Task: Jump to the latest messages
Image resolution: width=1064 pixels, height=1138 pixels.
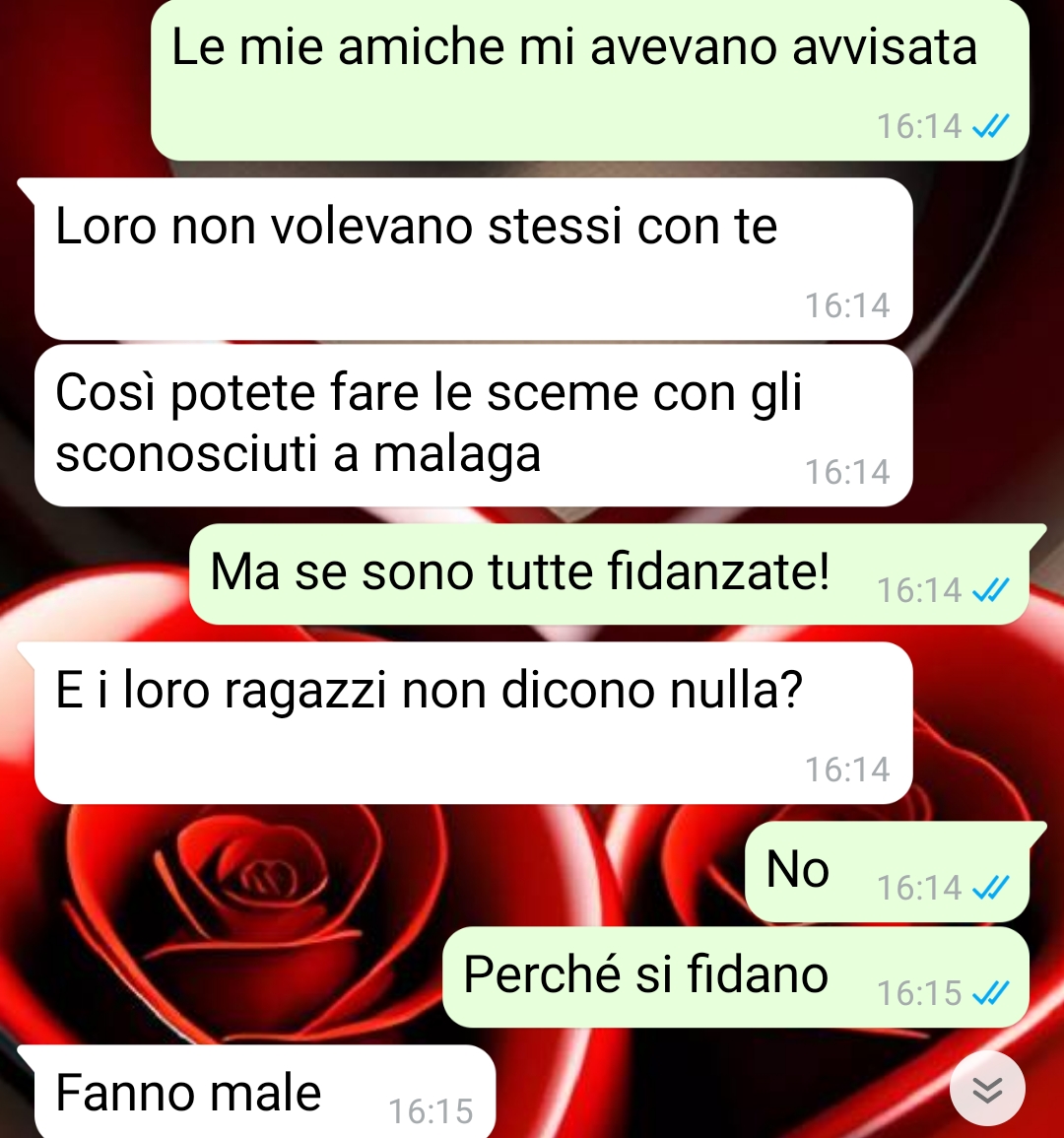Action: pos(987,1089)
